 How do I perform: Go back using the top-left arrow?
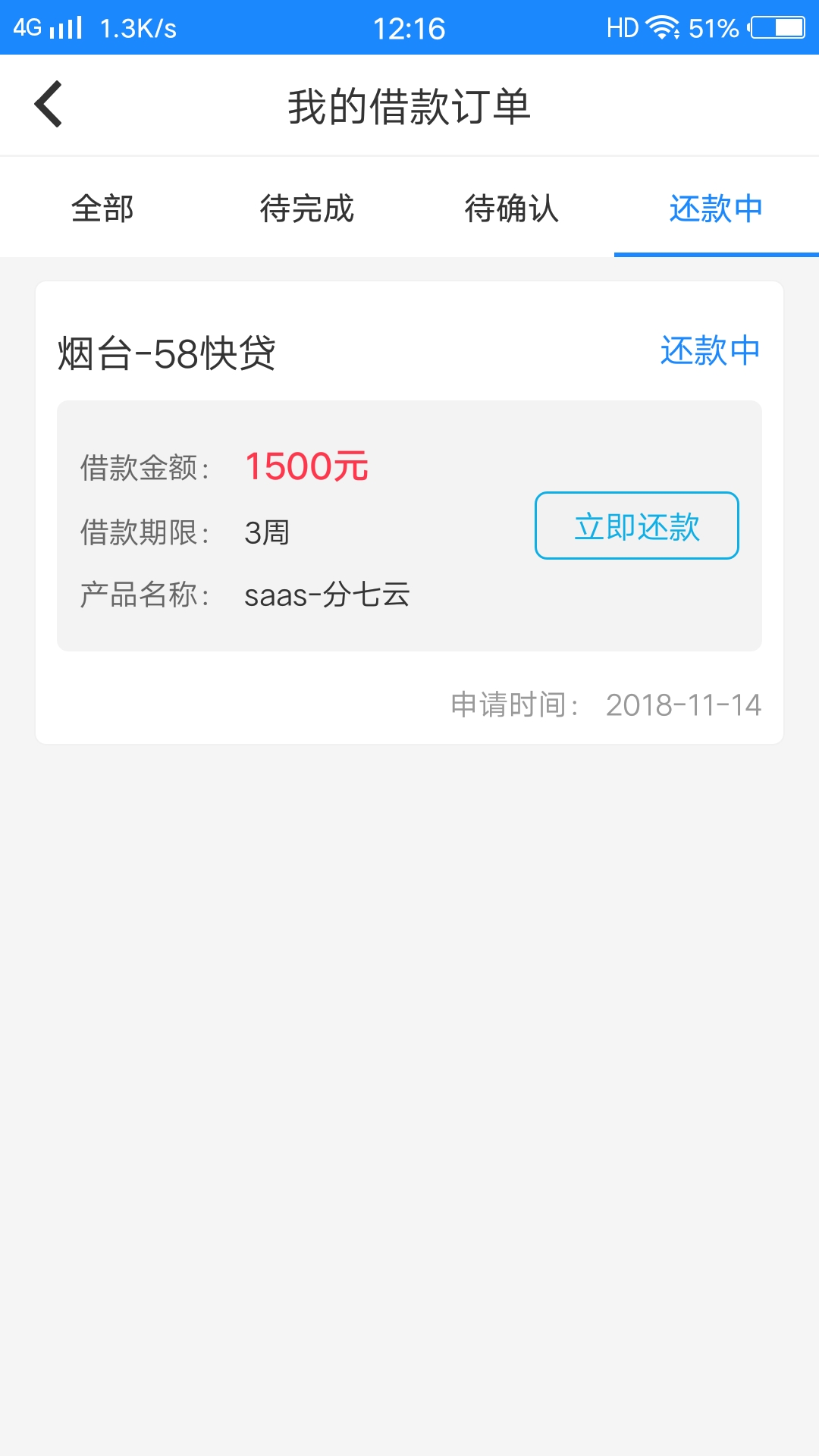point(48,105)
